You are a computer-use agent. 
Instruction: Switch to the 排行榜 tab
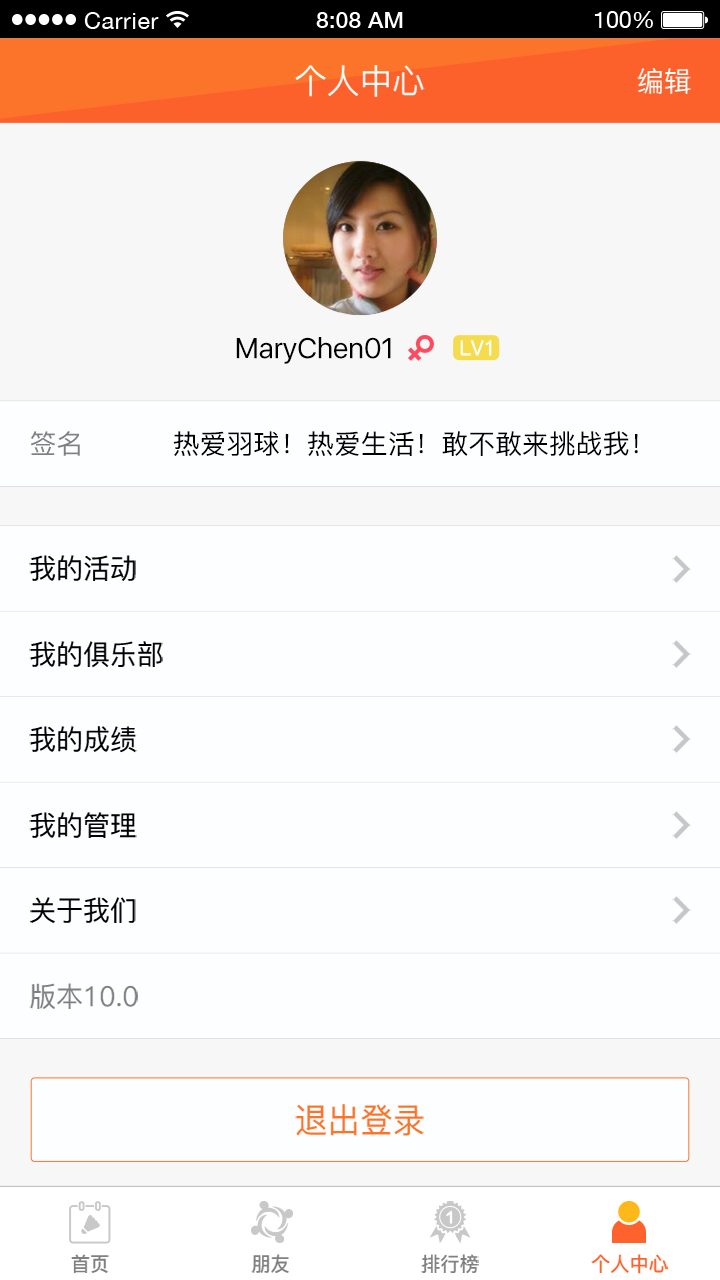coord(449,1235)
